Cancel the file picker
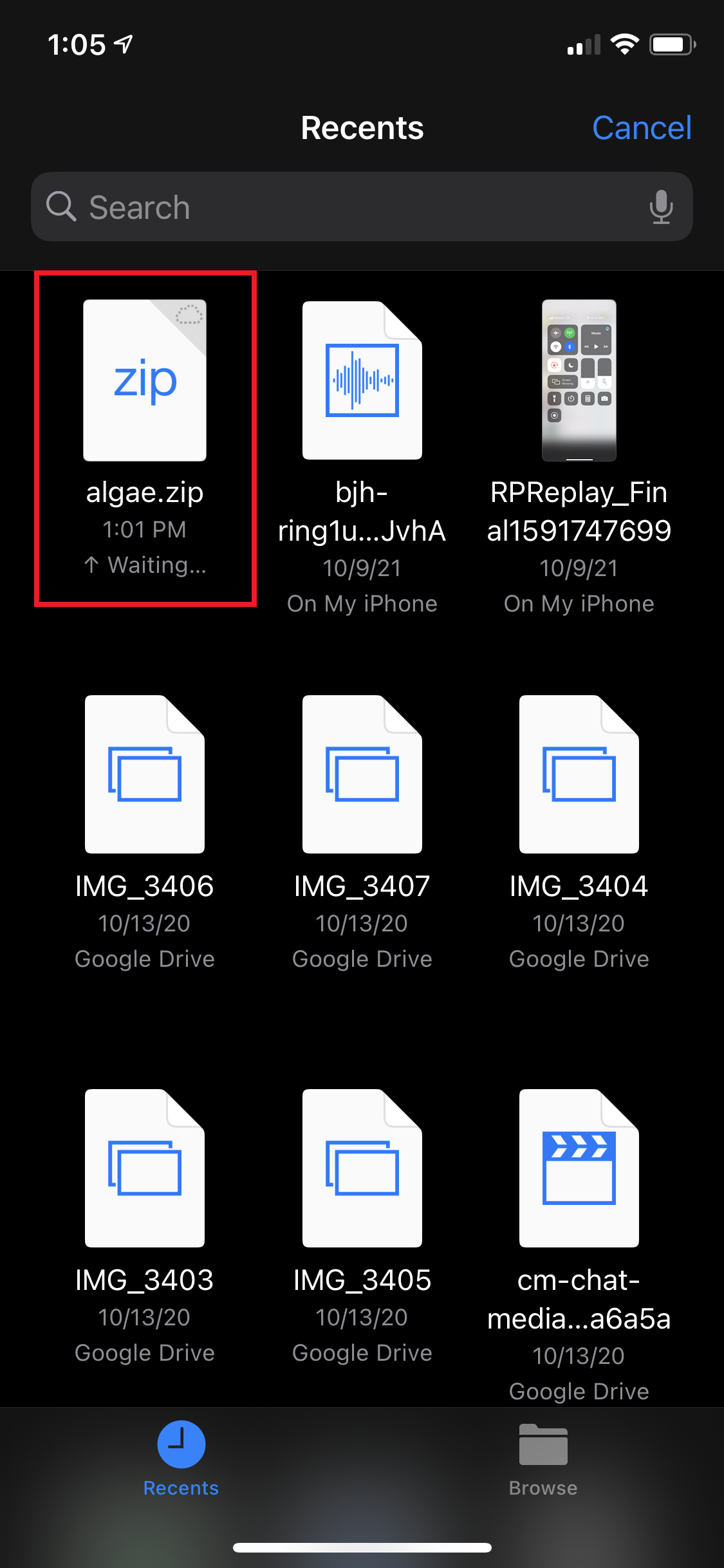 coord(641,128)
